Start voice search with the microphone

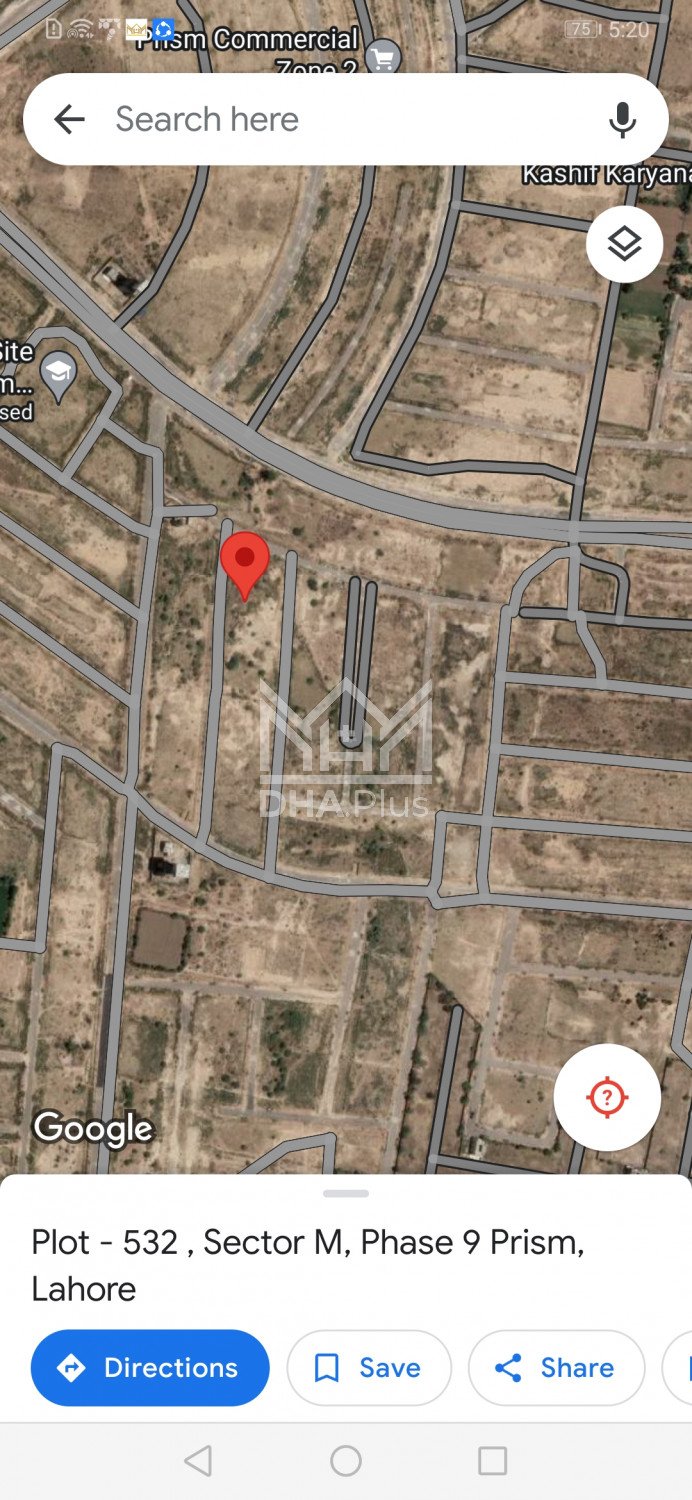tap(622, 120)
